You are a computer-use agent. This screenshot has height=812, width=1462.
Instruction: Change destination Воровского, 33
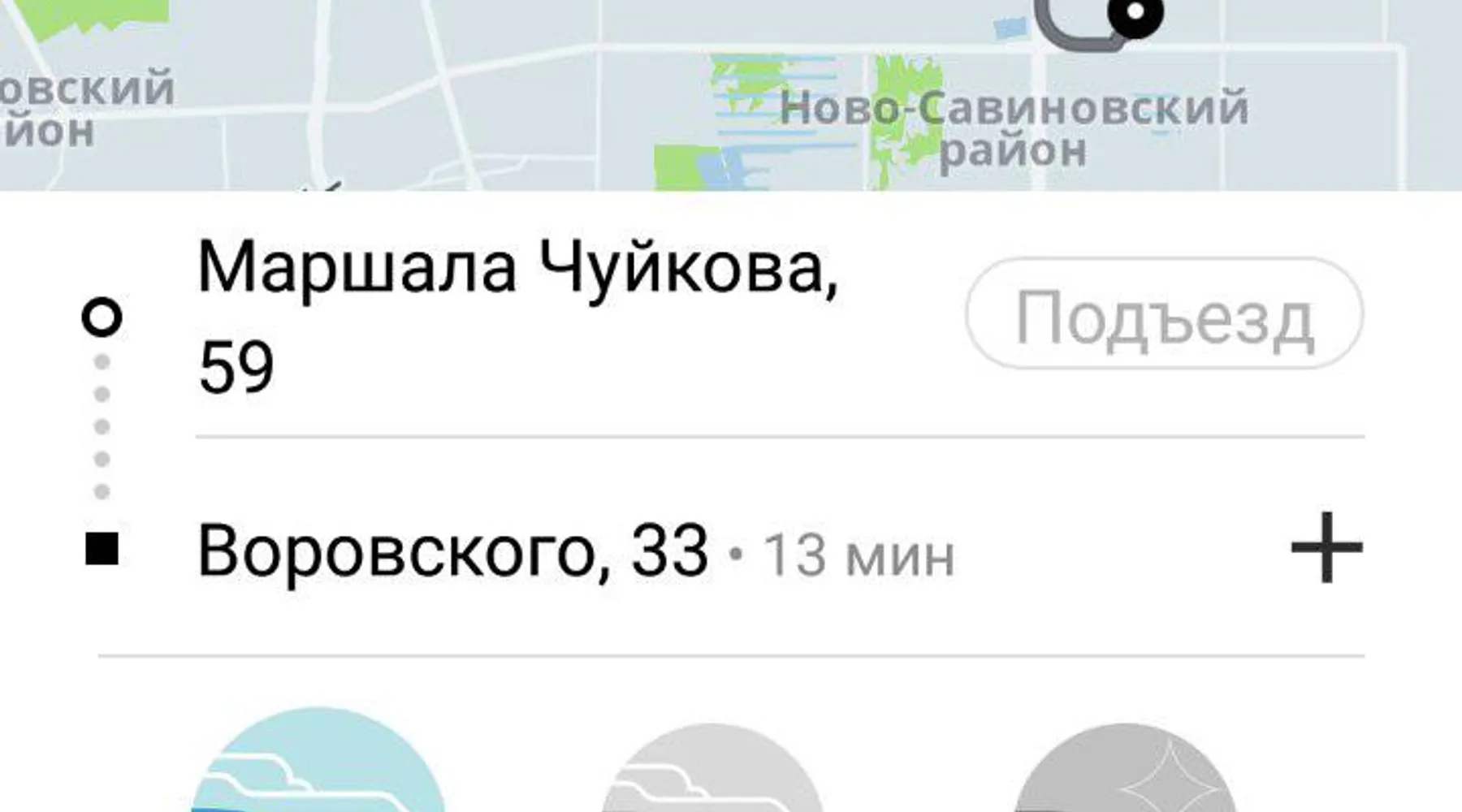(452, 551)
